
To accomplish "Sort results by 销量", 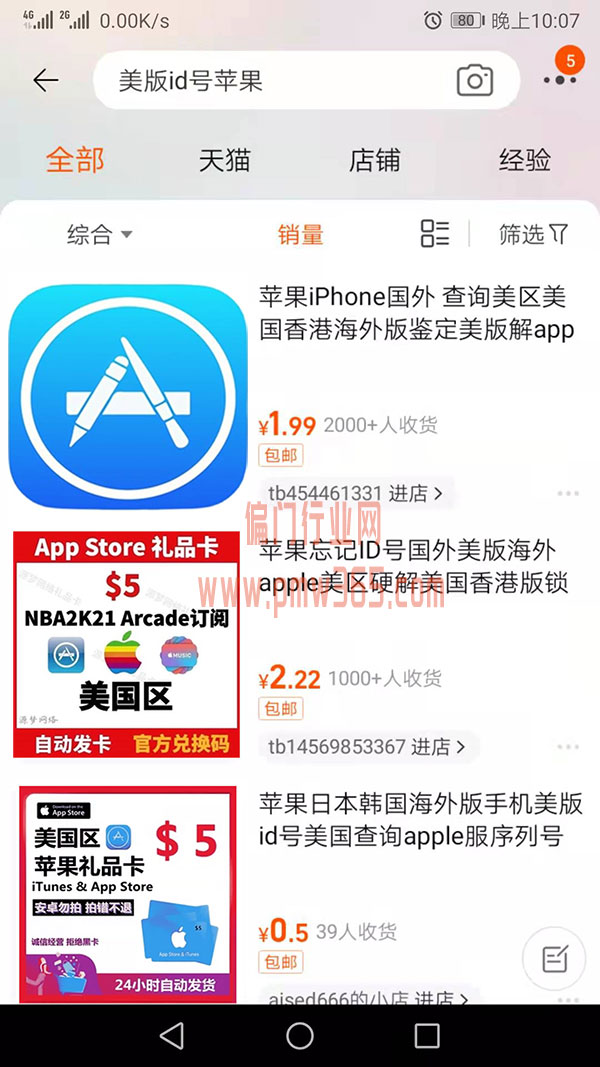I will tap(300, 235).
